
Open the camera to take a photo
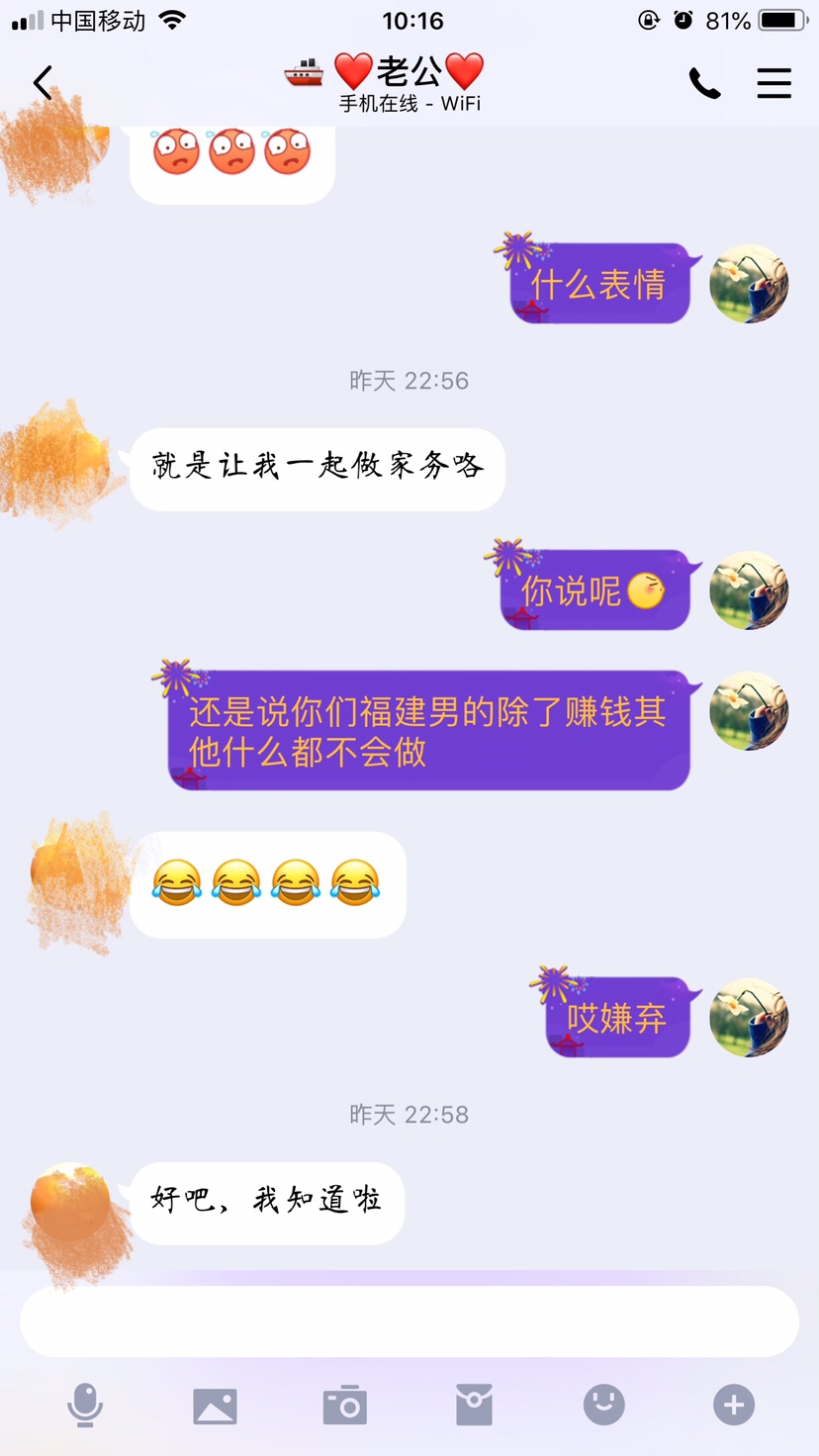[x=344, y=1405]
